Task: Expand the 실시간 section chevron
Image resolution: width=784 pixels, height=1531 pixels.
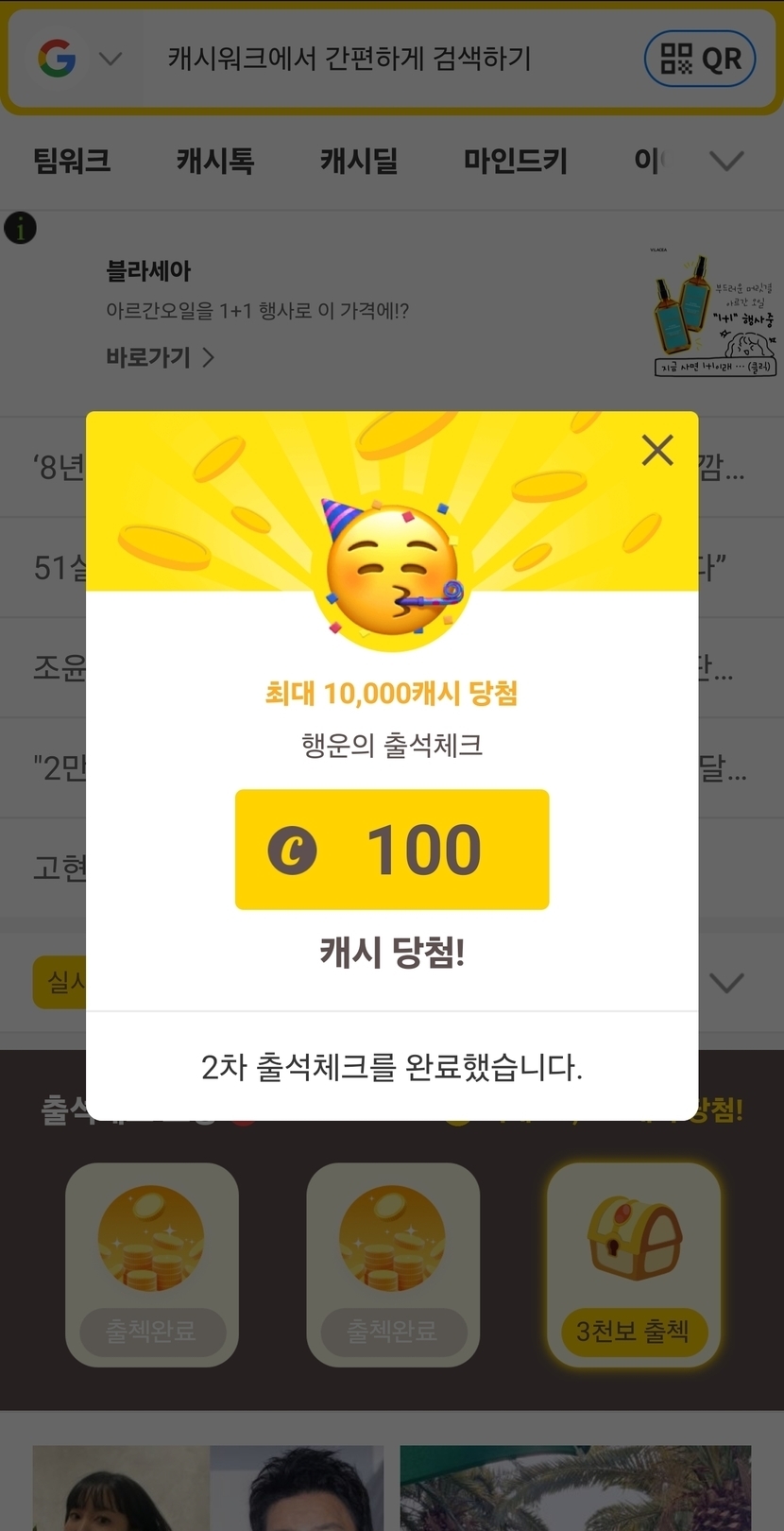Action: pos(725,983)
